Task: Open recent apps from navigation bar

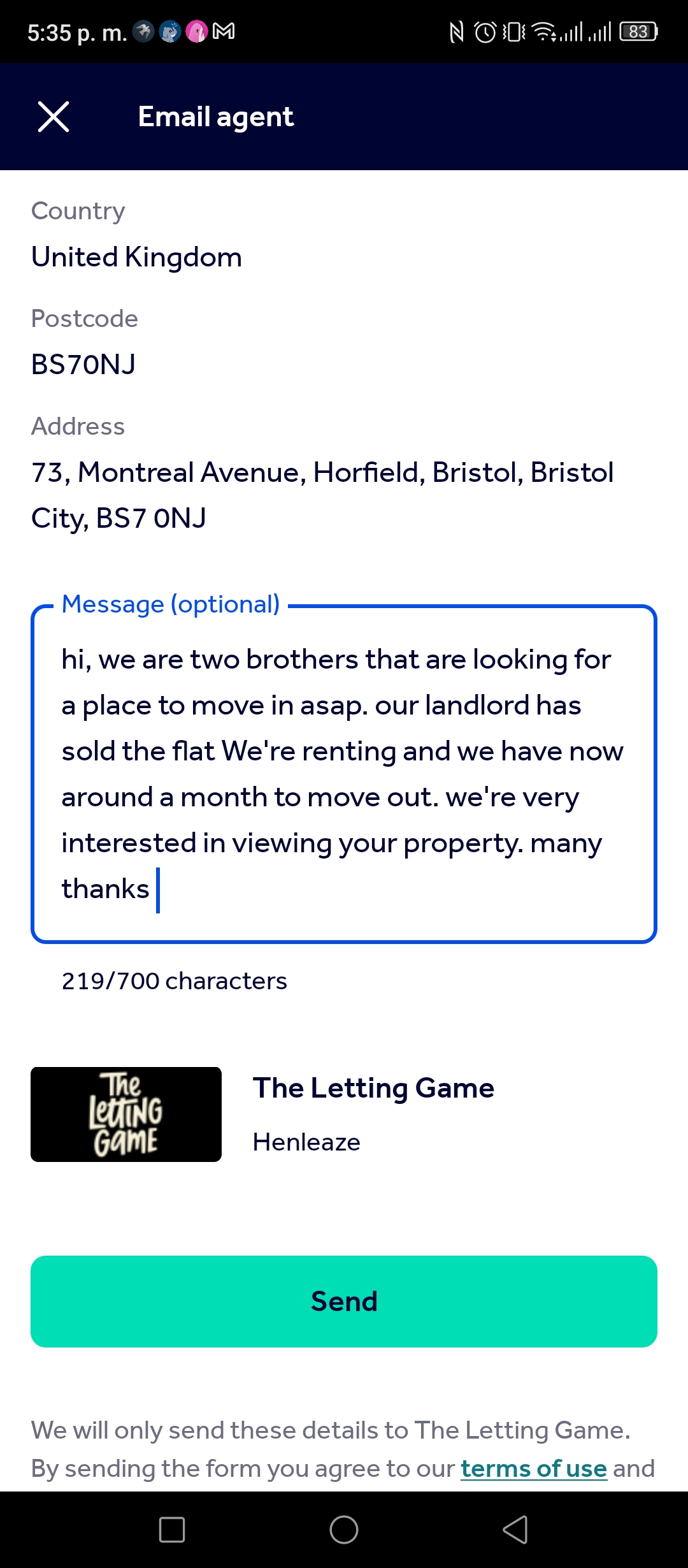Action: coord(172,1529)
